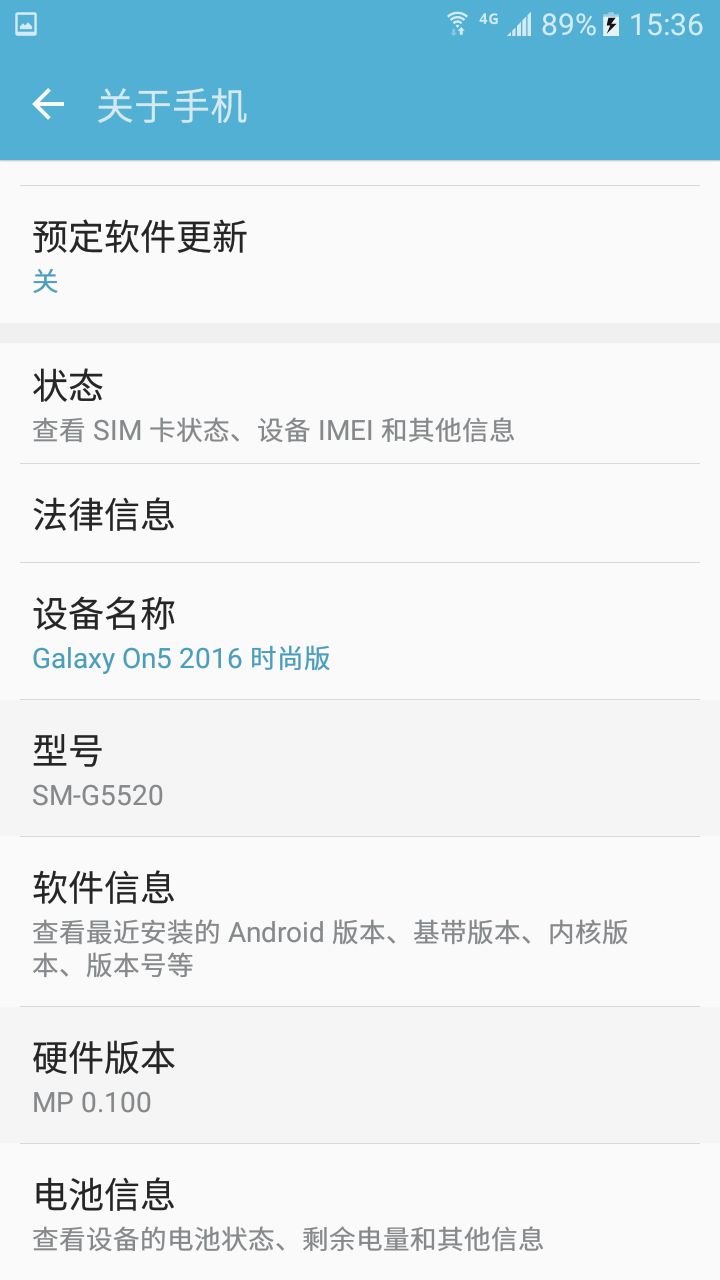Tap the 硬件版本 MP 0.100 row
720x1280 pixels.
(x=360, y=1075)
